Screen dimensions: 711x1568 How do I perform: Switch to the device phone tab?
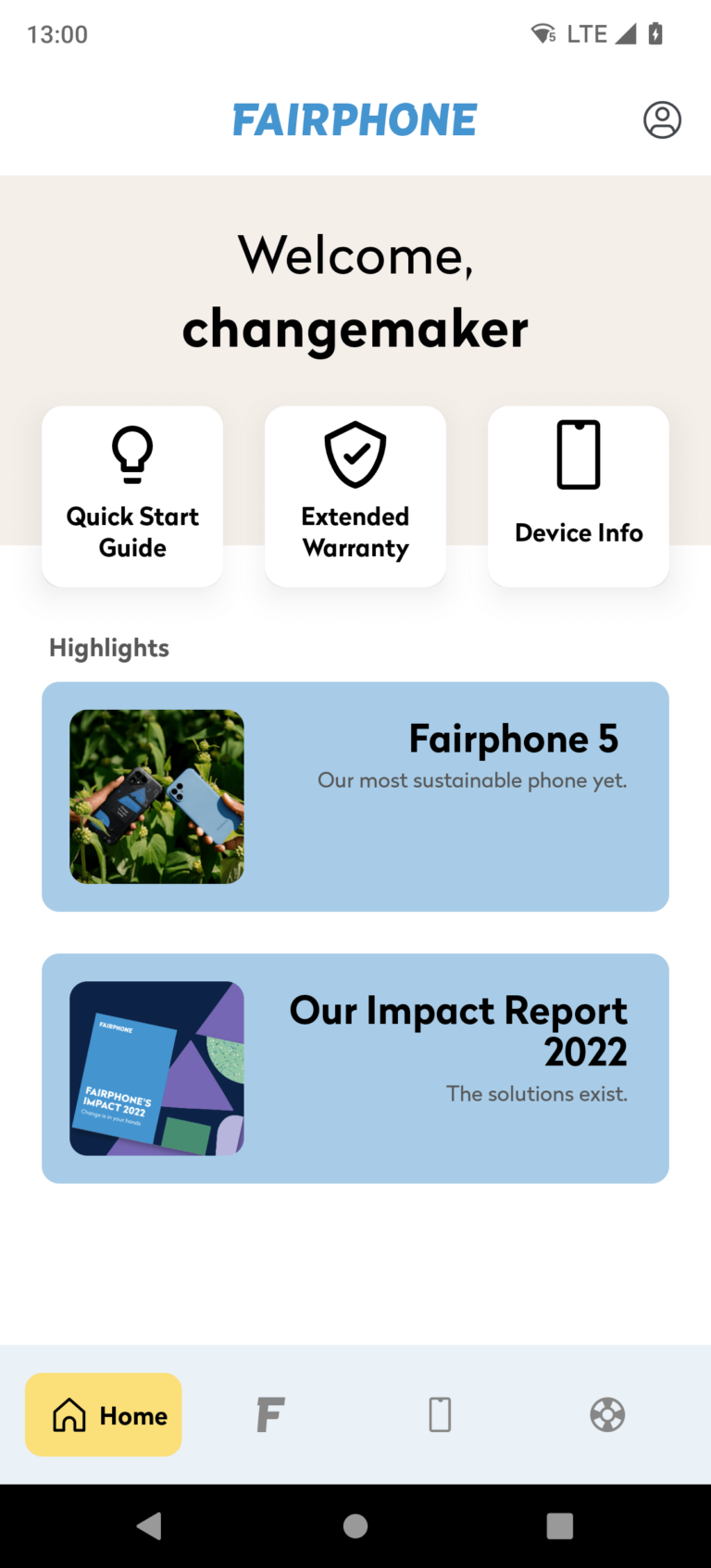440,1414
